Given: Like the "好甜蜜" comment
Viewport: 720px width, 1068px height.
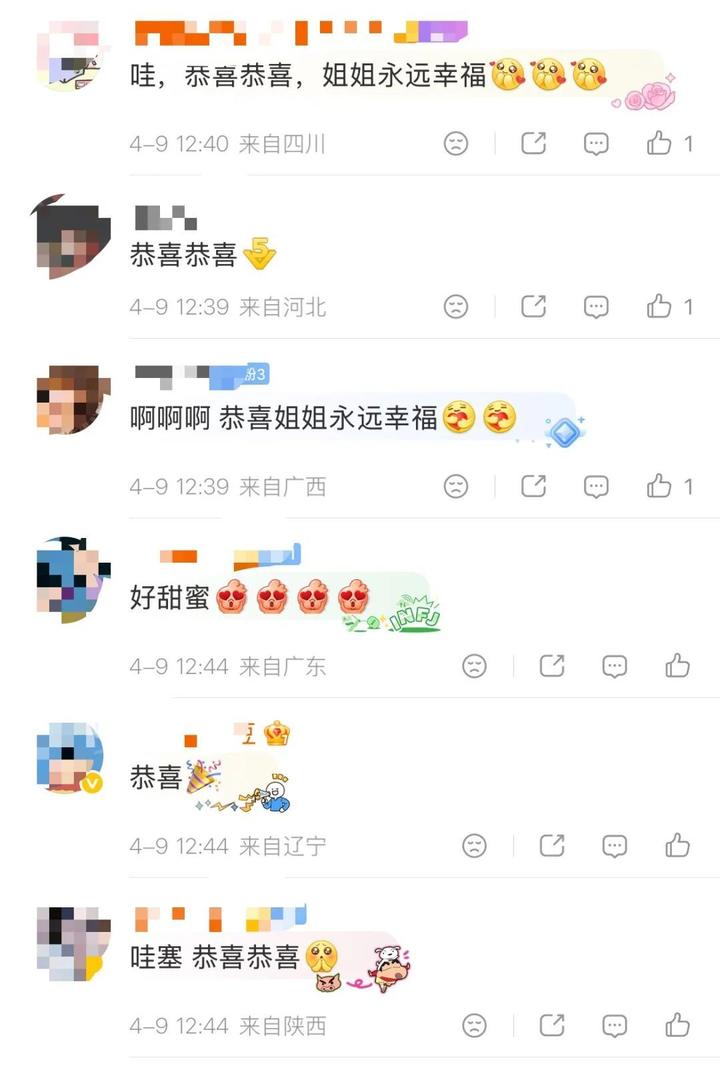Looking at the screenshot, I should [x=677, y=666].
